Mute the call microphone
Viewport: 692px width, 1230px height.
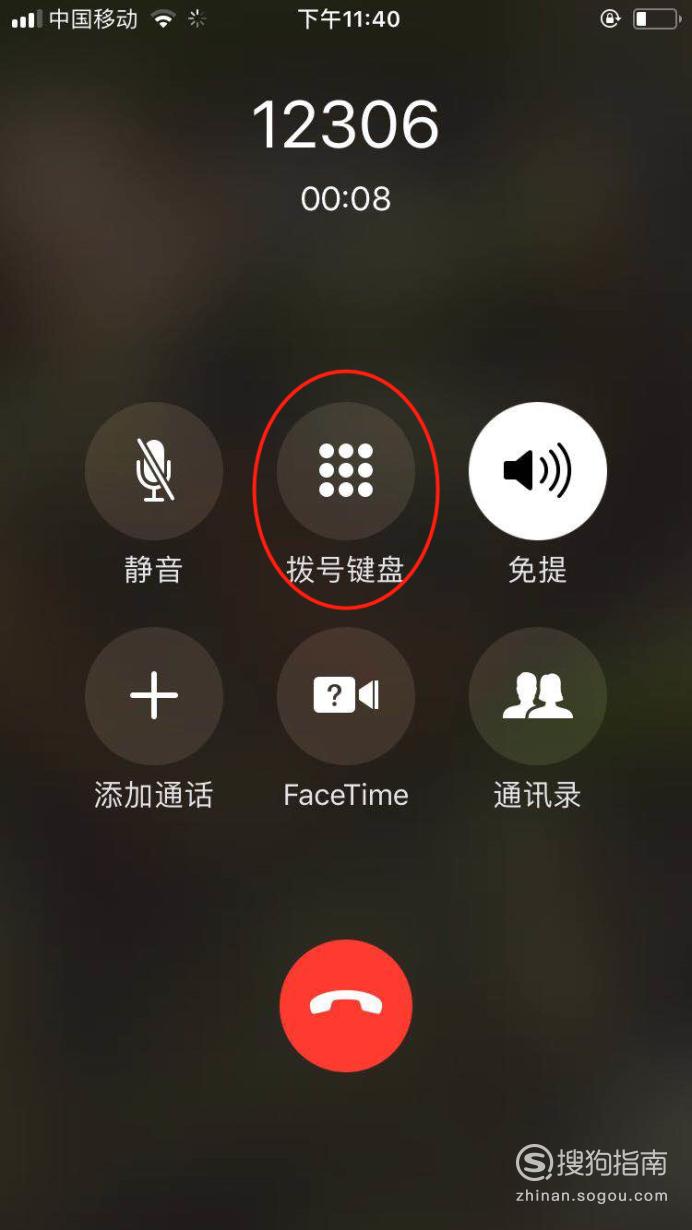pos(154,471)
